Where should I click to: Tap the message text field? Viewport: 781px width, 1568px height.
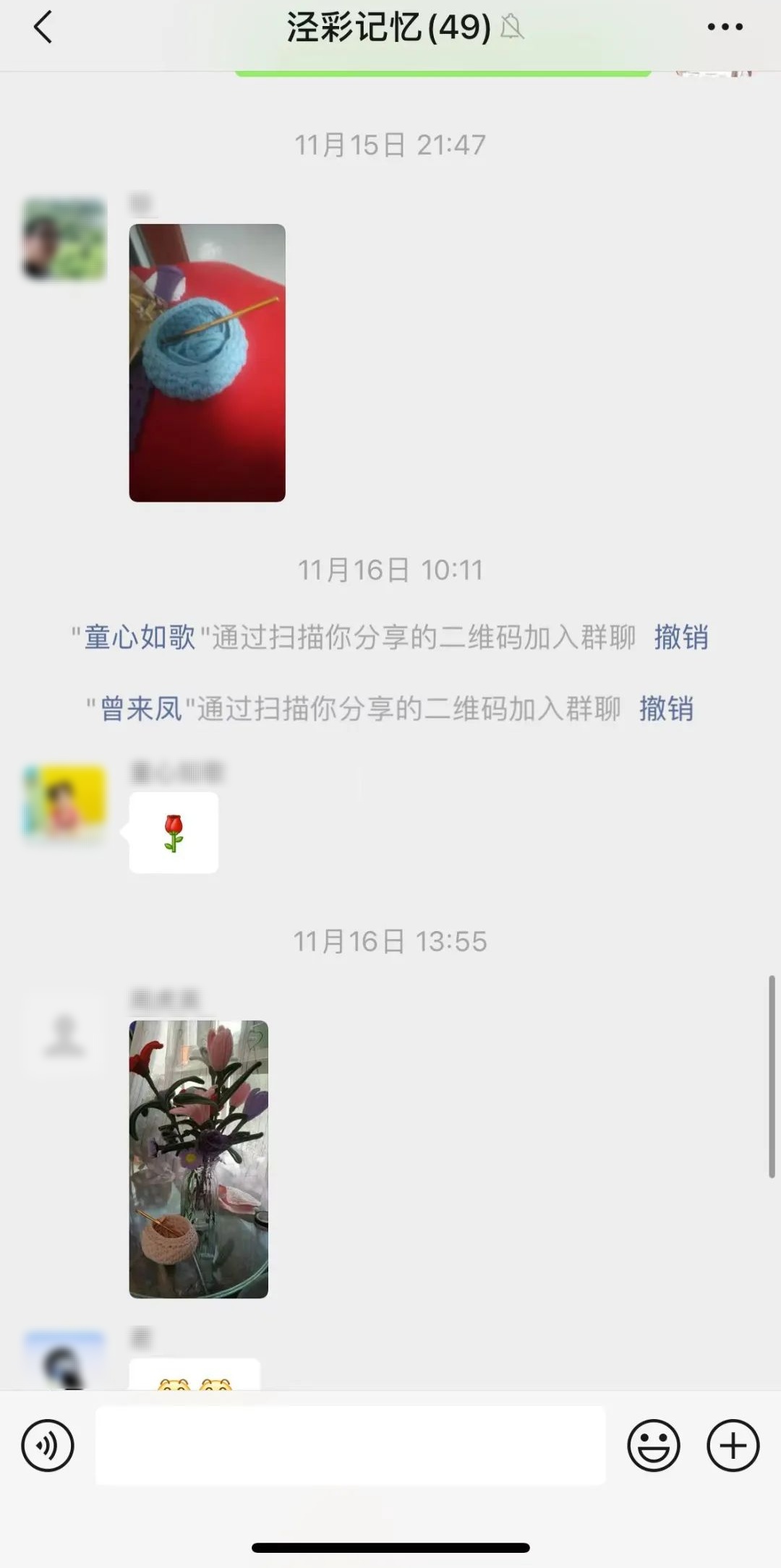coord(350,1446)
